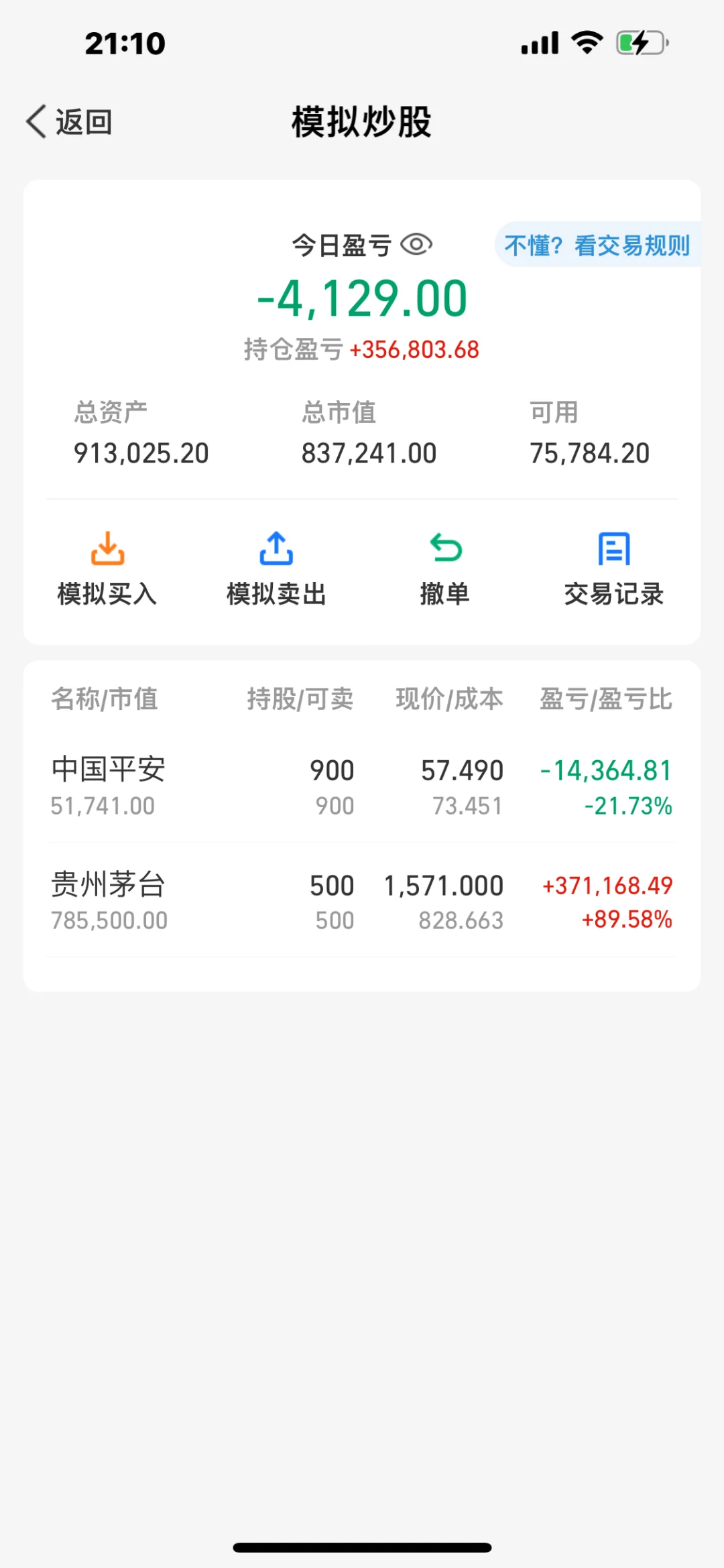This screenshot has height=1568, width=724.
Task: Expand the 持仓盈亏 +356,803.68 summary
Action: coord(362,349)
